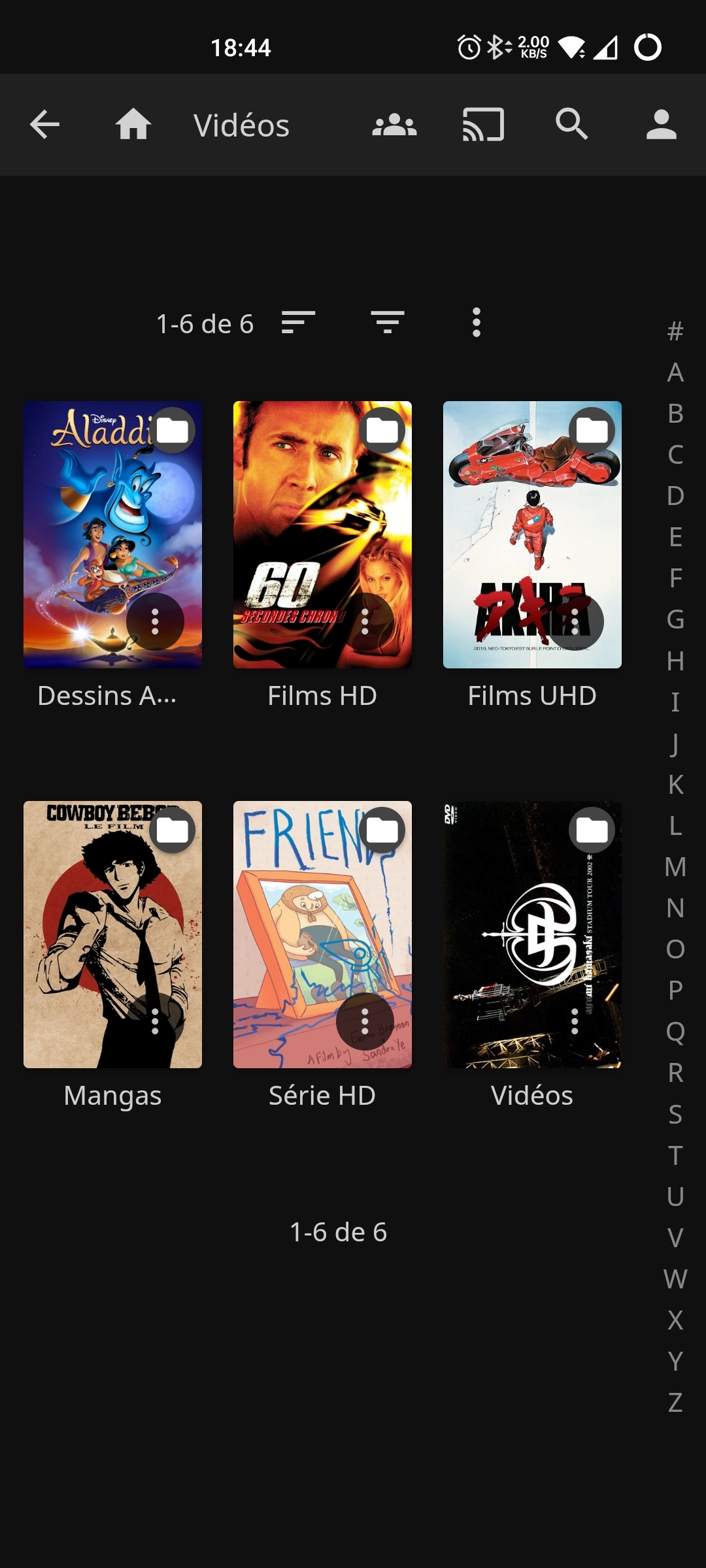This screenshot has width=706, height=1568.
Task: Open the SyncPlay group icon
Action: point(394,125)
